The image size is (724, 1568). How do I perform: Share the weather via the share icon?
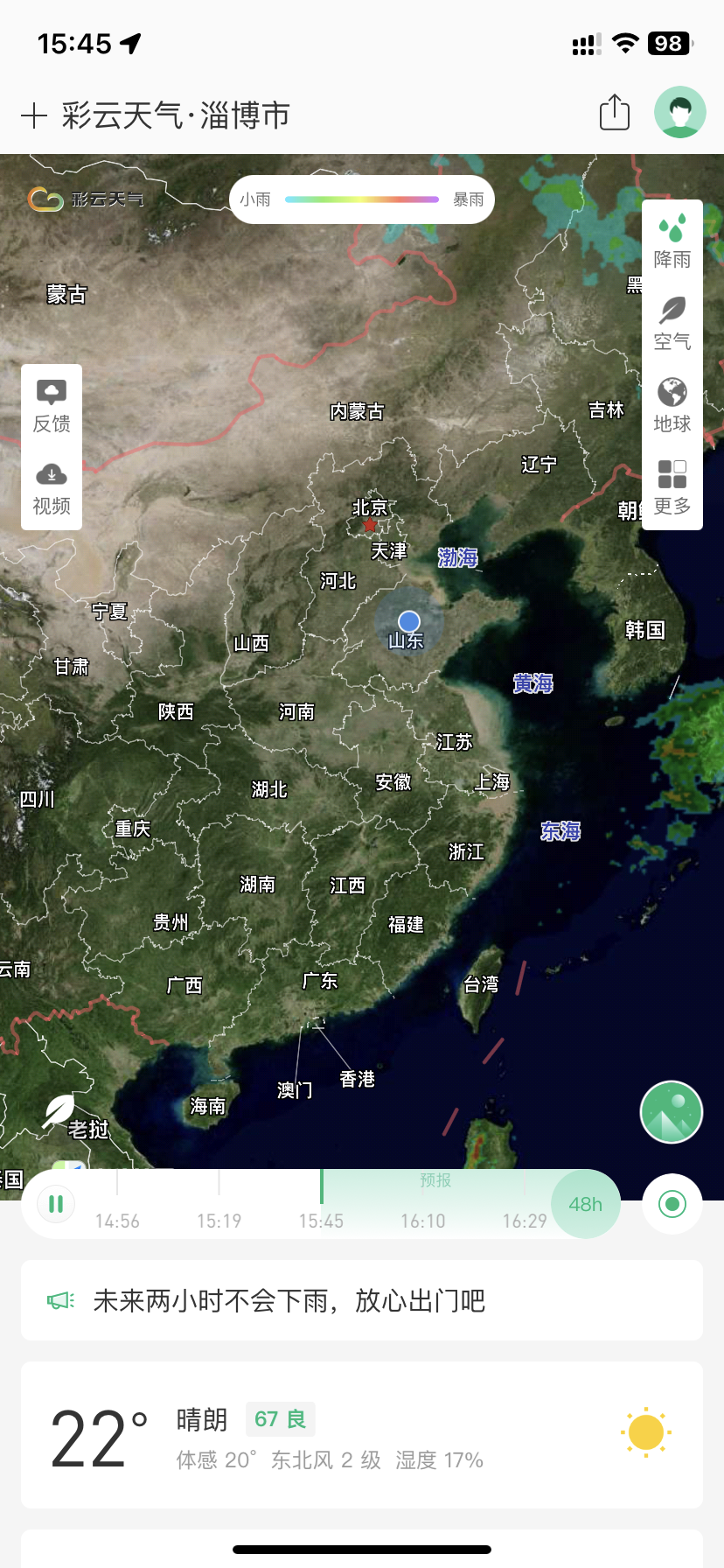[615, 113]
